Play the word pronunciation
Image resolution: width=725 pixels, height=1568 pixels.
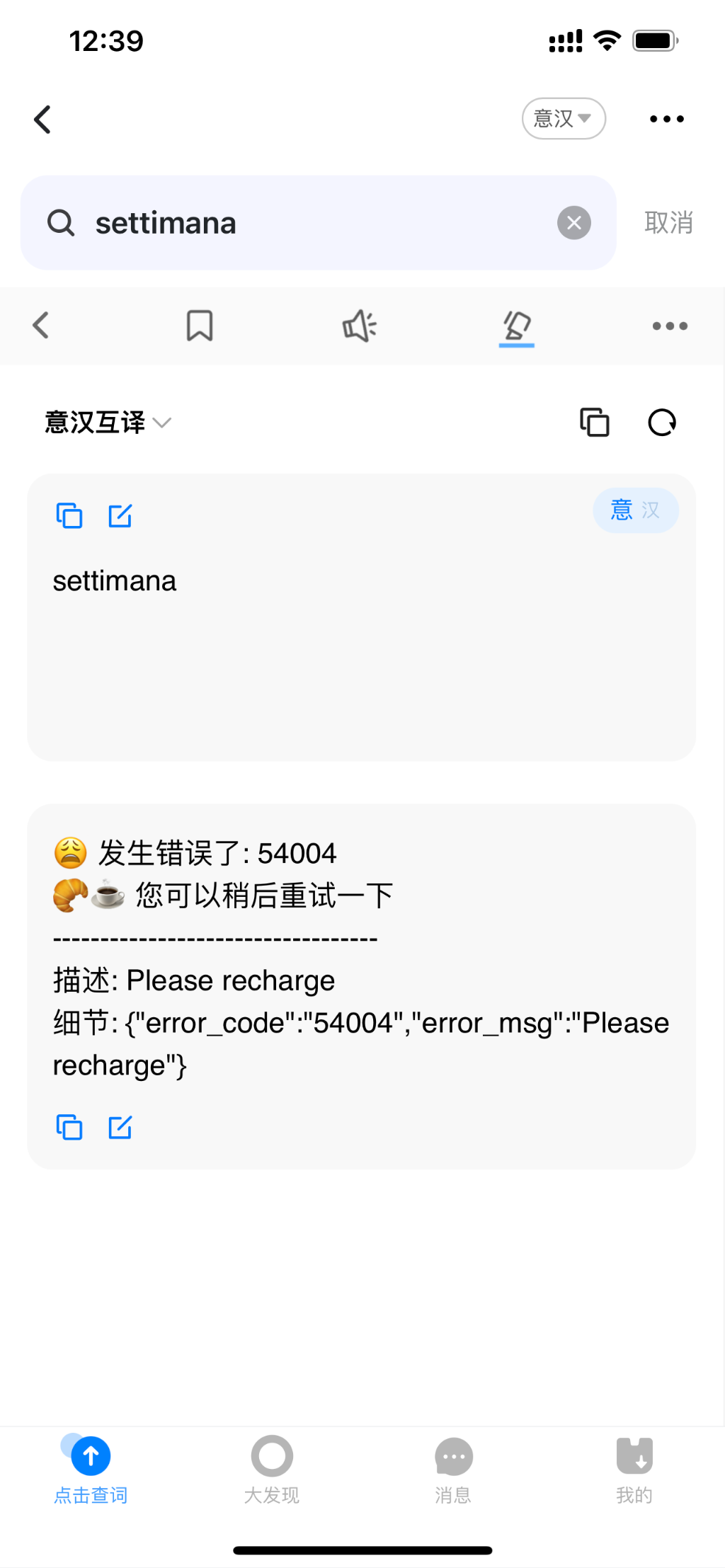pos(360,326)
